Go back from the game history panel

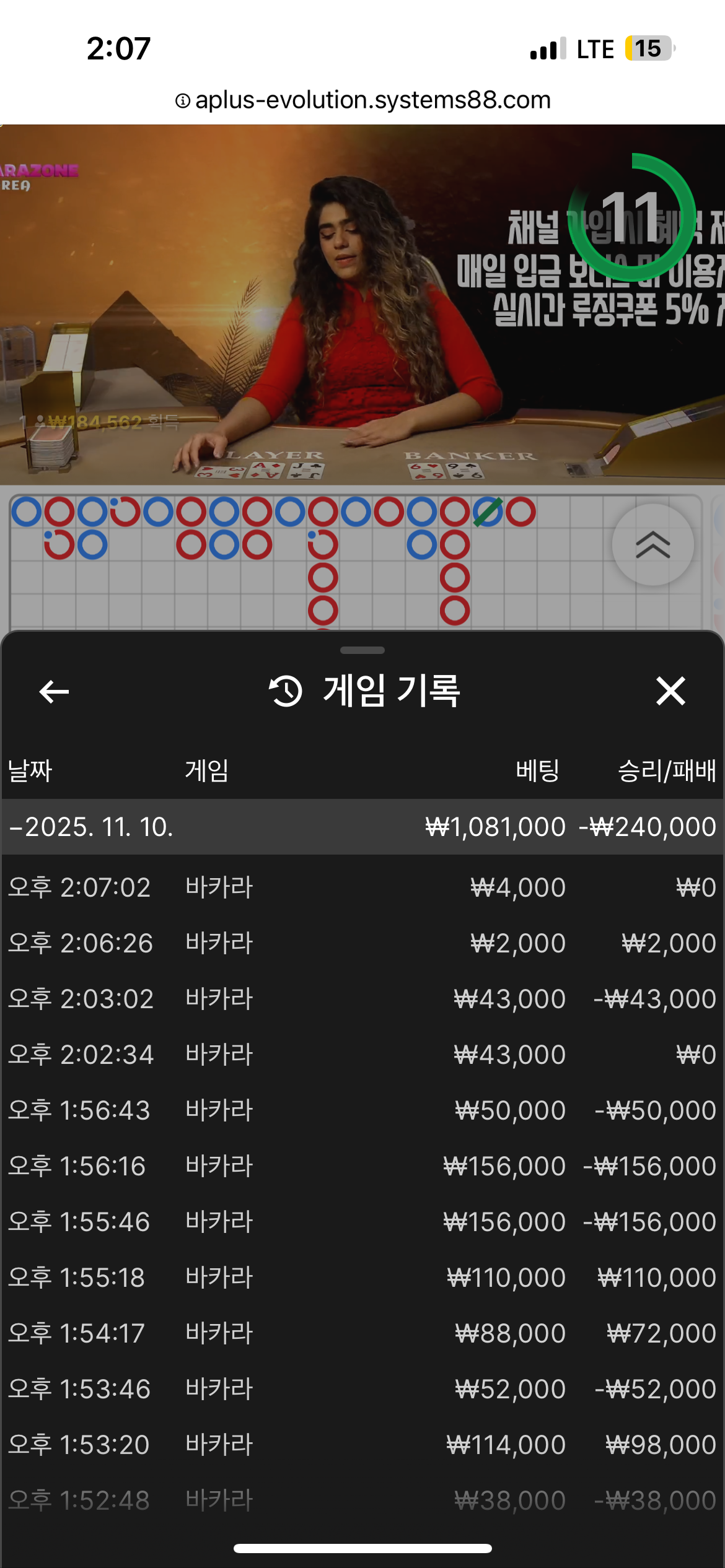(x=54, y=691)
